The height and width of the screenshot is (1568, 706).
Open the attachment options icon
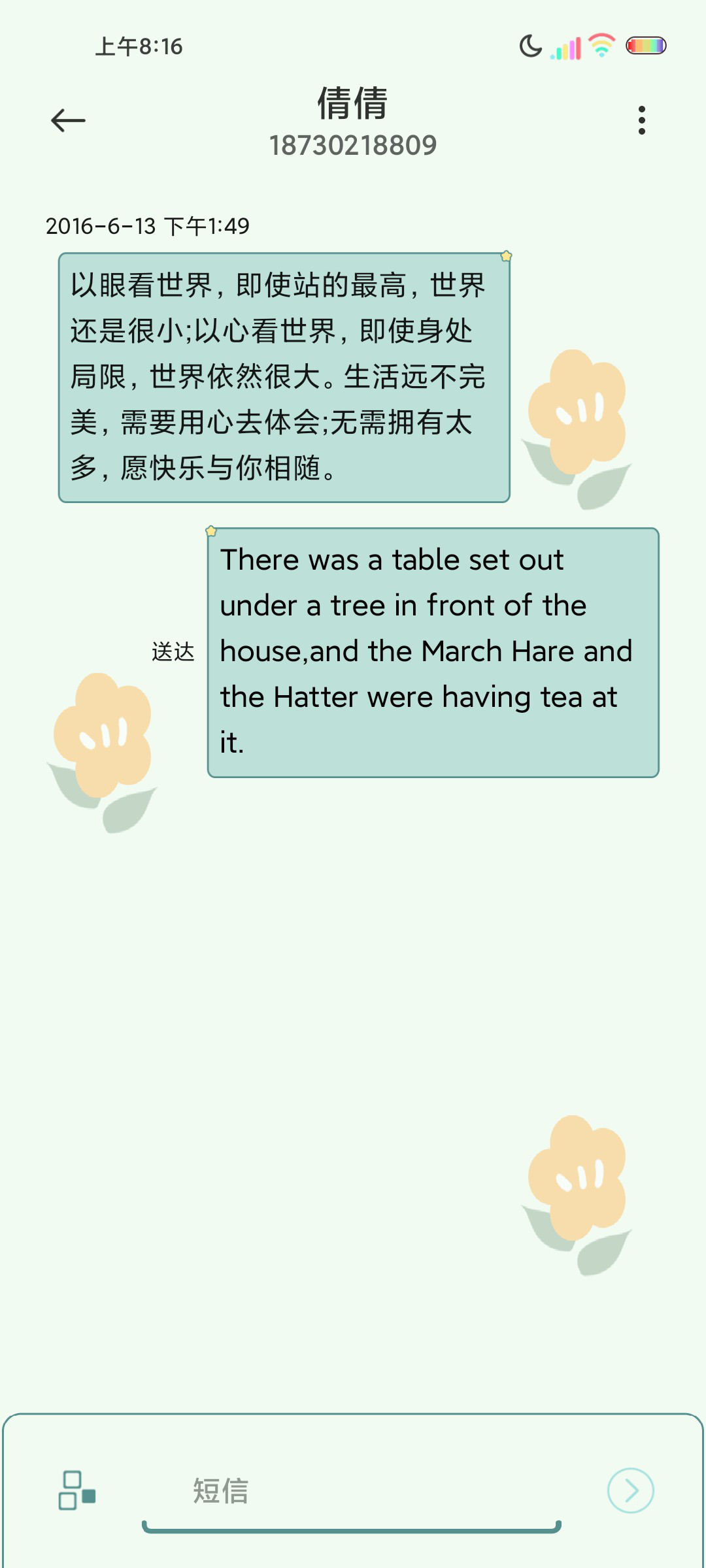(77, 1490)
